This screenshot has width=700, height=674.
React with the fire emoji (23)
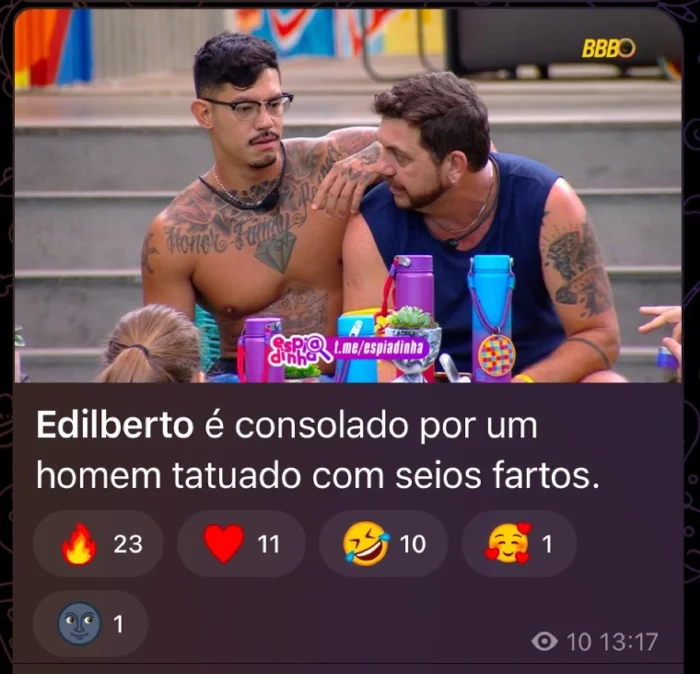point(98,544)
